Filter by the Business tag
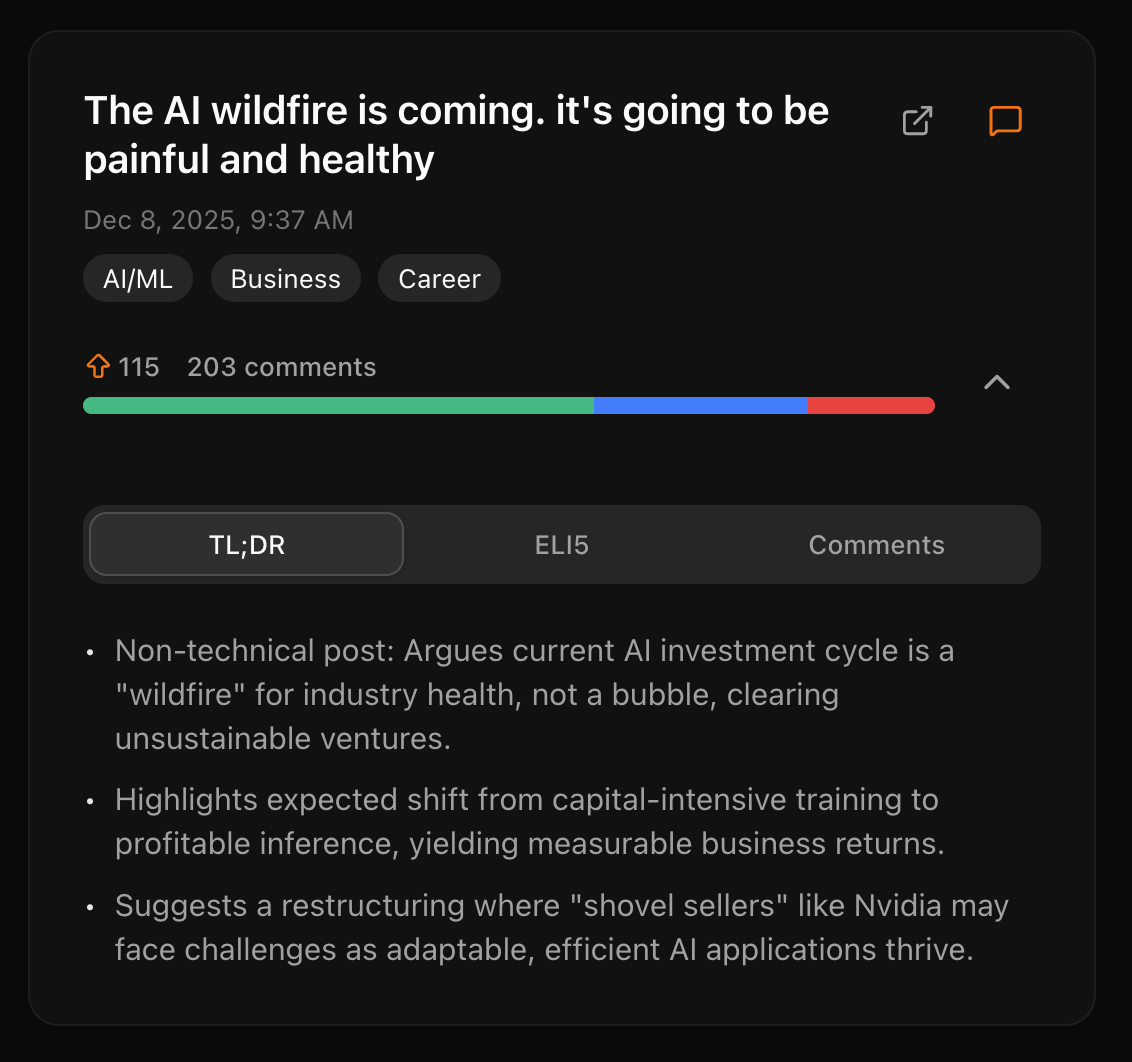 pyautogui.click(x=286, y=279)
